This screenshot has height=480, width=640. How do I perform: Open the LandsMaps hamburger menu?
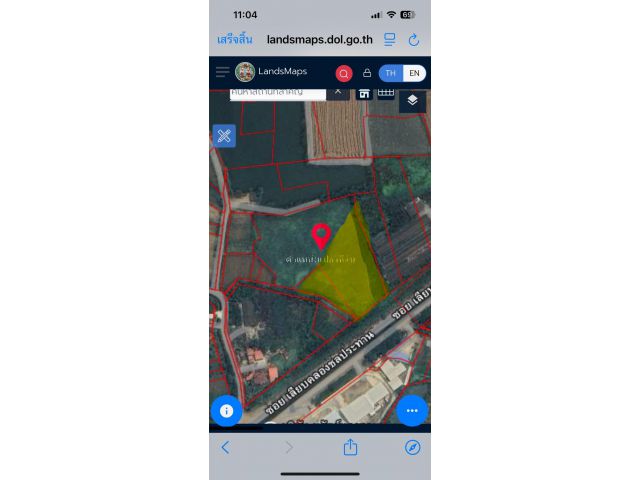coord(222,72)
